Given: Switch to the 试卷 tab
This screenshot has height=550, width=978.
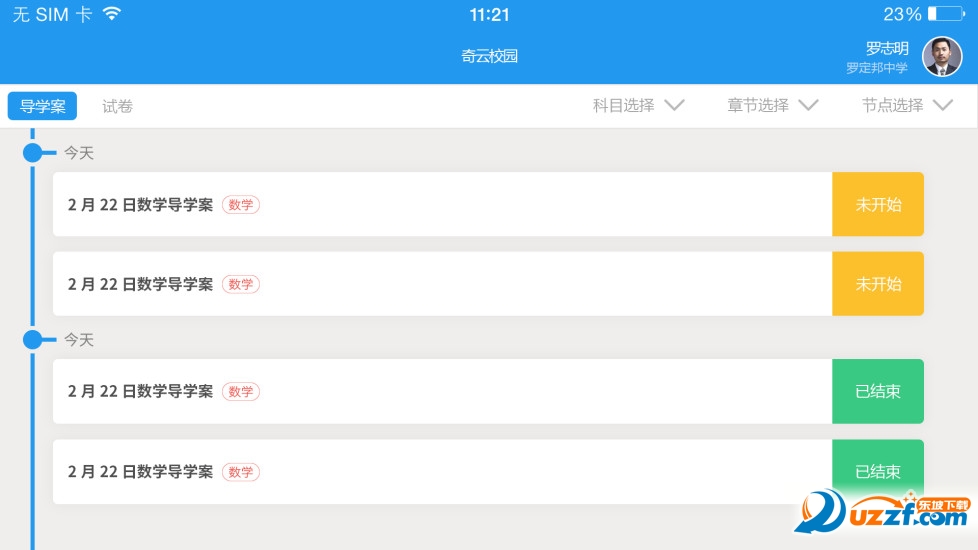Looking at the screenshot, I should click(117, 106).
